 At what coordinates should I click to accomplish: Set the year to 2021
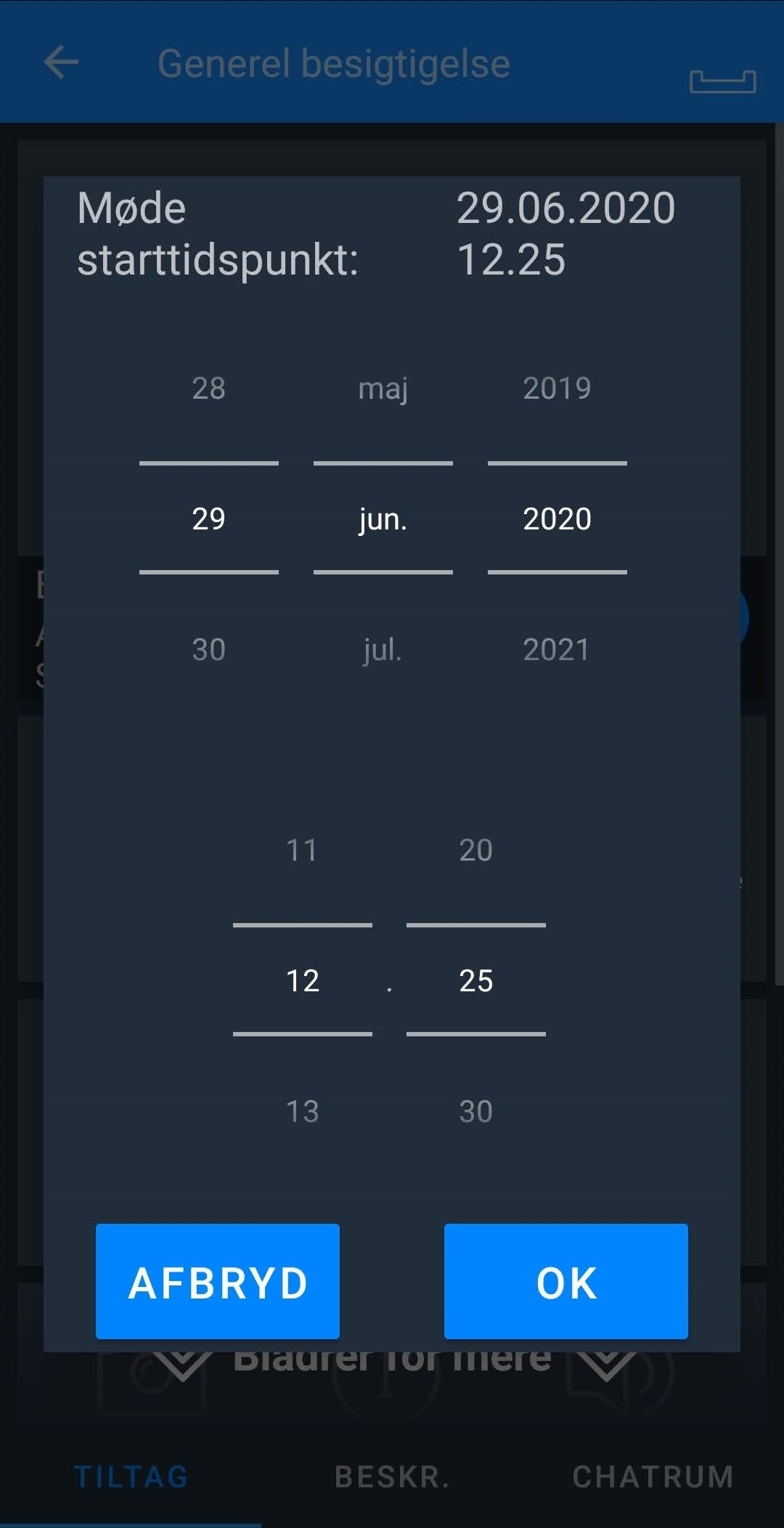pyautogui.click(x=557, y=649)
